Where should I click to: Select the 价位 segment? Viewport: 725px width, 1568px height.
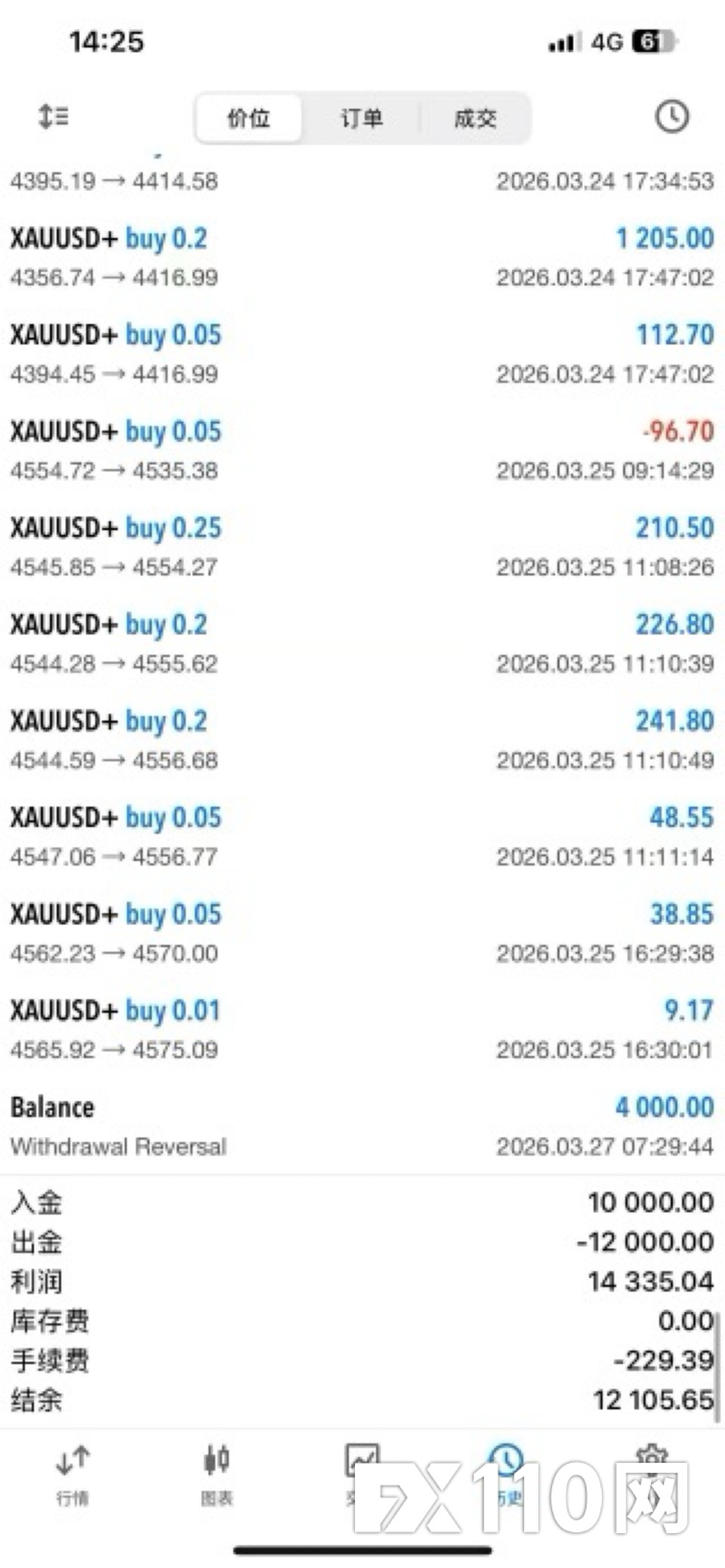point(248,118)
